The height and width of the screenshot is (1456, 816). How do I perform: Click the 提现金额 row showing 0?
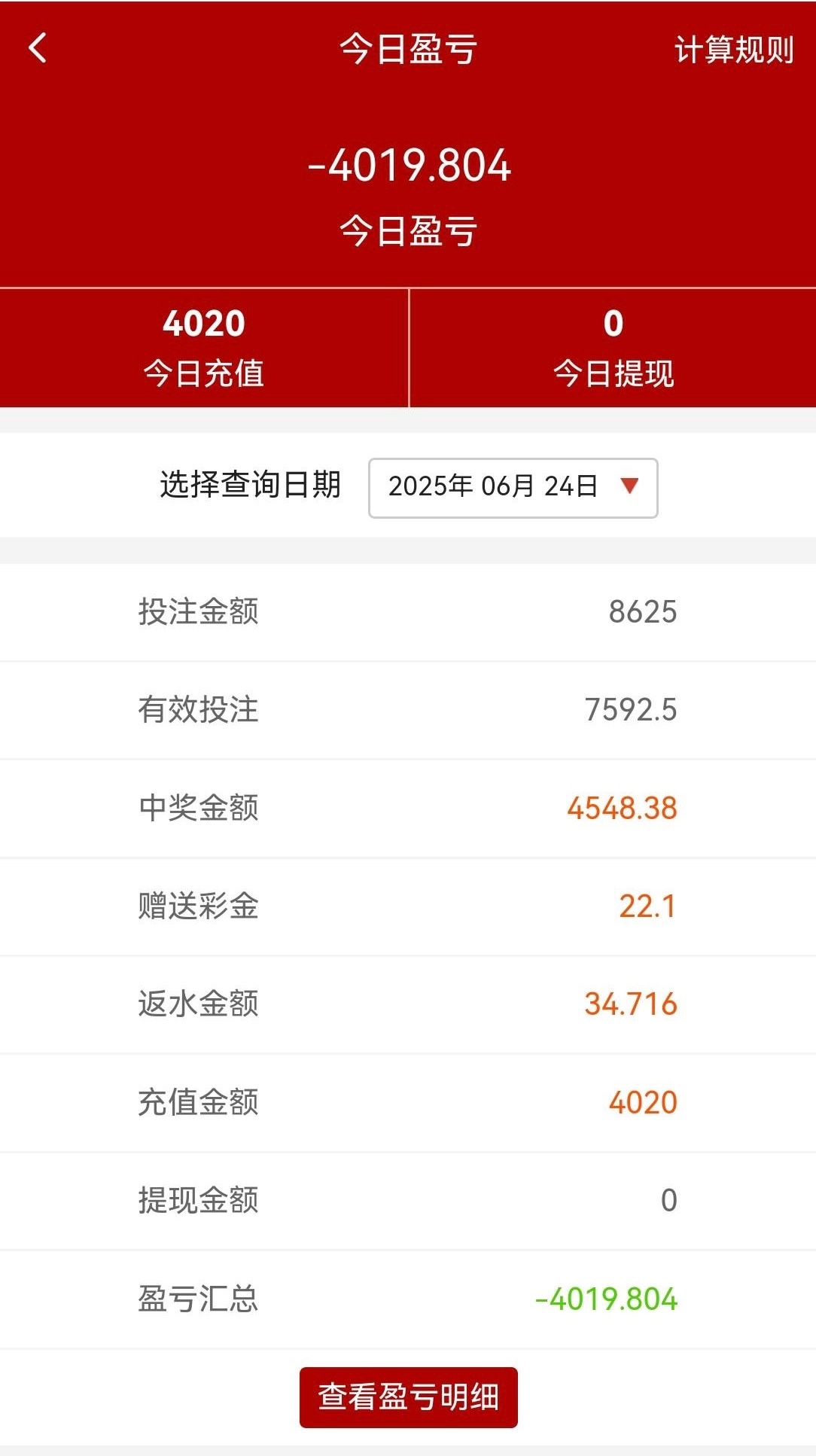667,1200
